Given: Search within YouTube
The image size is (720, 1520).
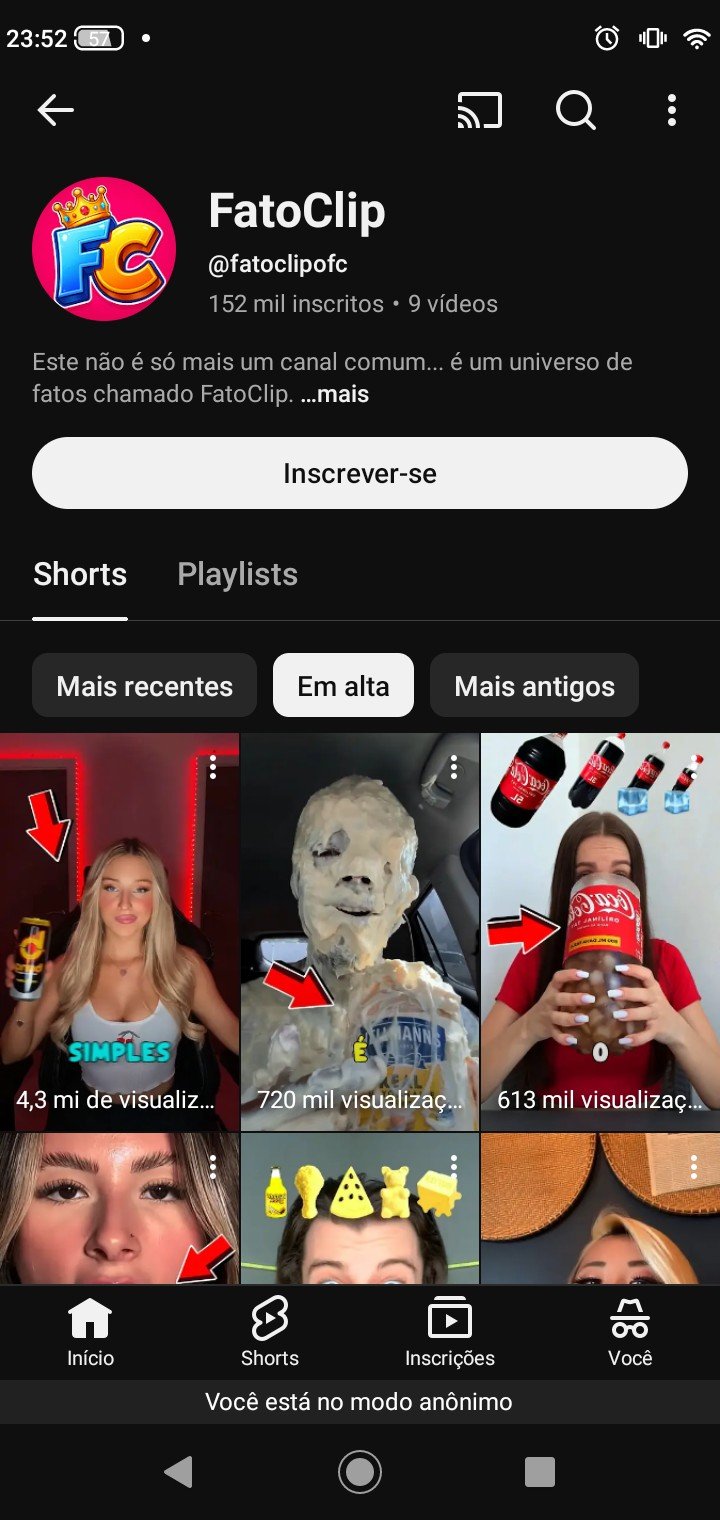Looking at the screenshot, I should click(575, 110).
